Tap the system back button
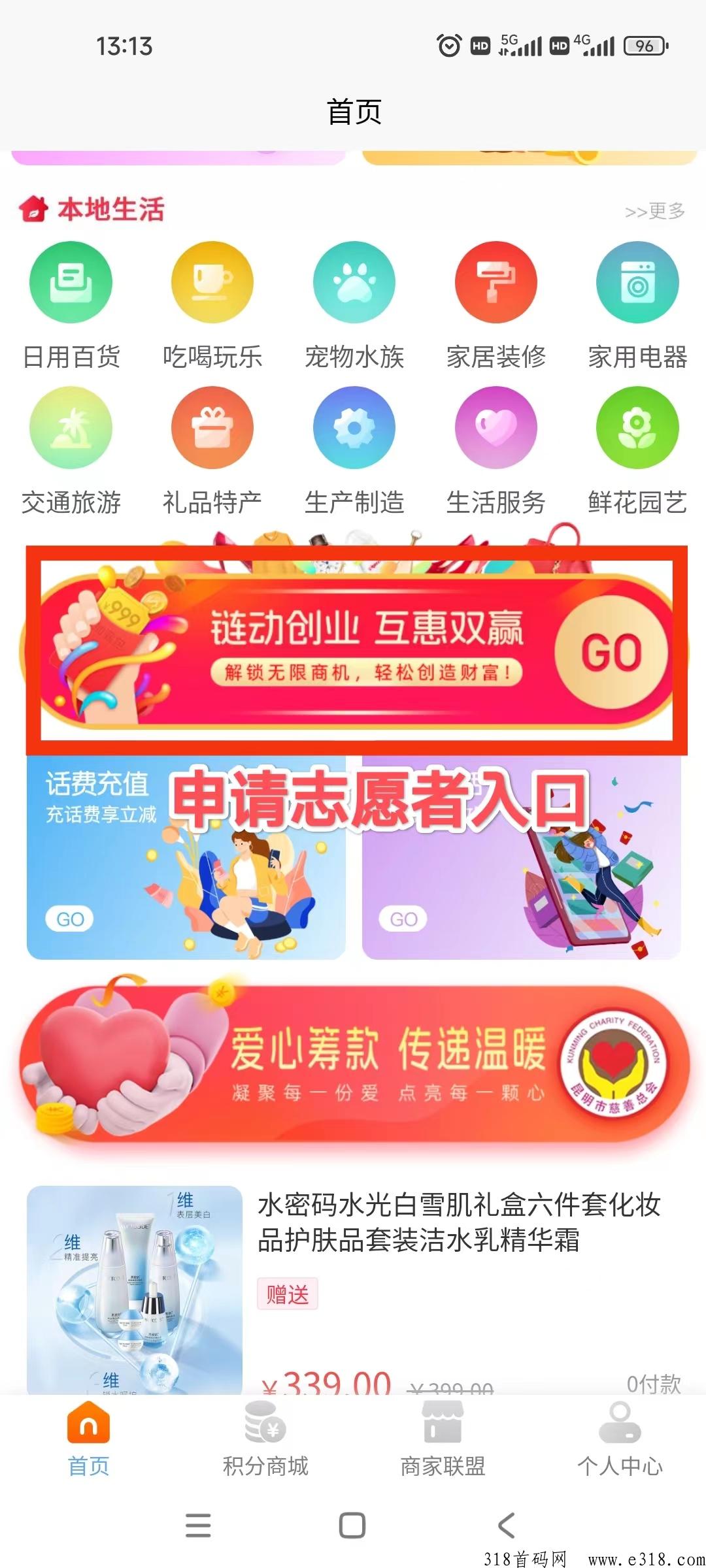This screenshot has width=706, height=1568. tap(507, 1526)
